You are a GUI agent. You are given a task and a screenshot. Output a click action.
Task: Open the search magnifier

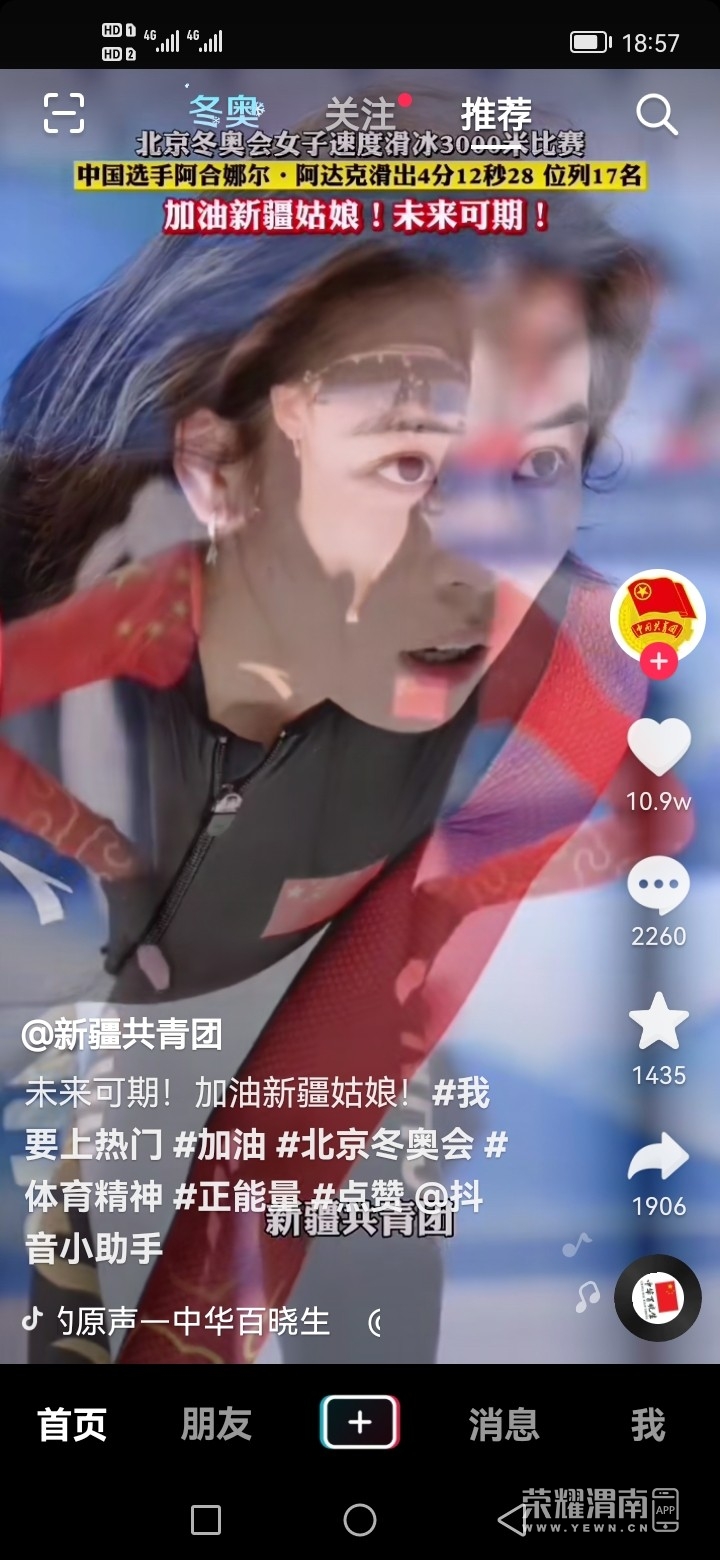click(x=657, y=115)
